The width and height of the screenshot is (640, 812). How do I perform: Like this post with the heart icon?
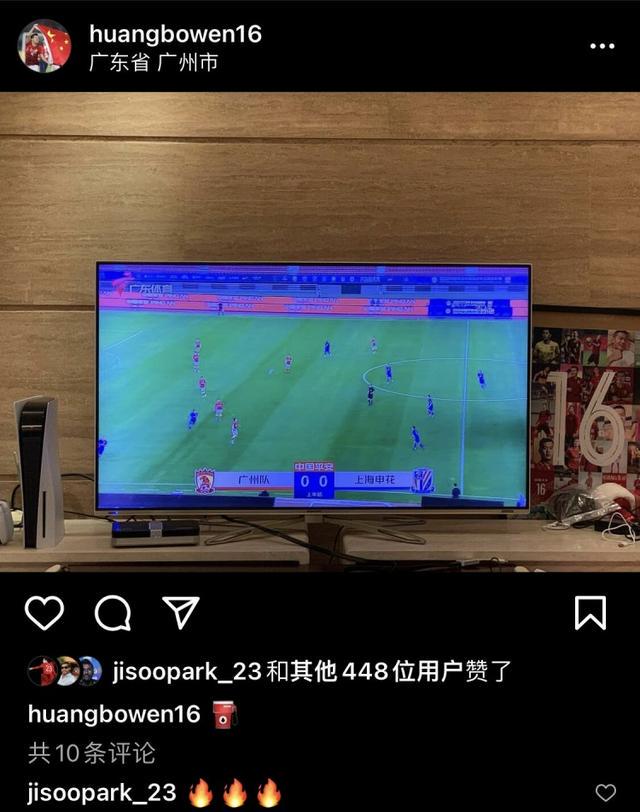click(44, 613)
